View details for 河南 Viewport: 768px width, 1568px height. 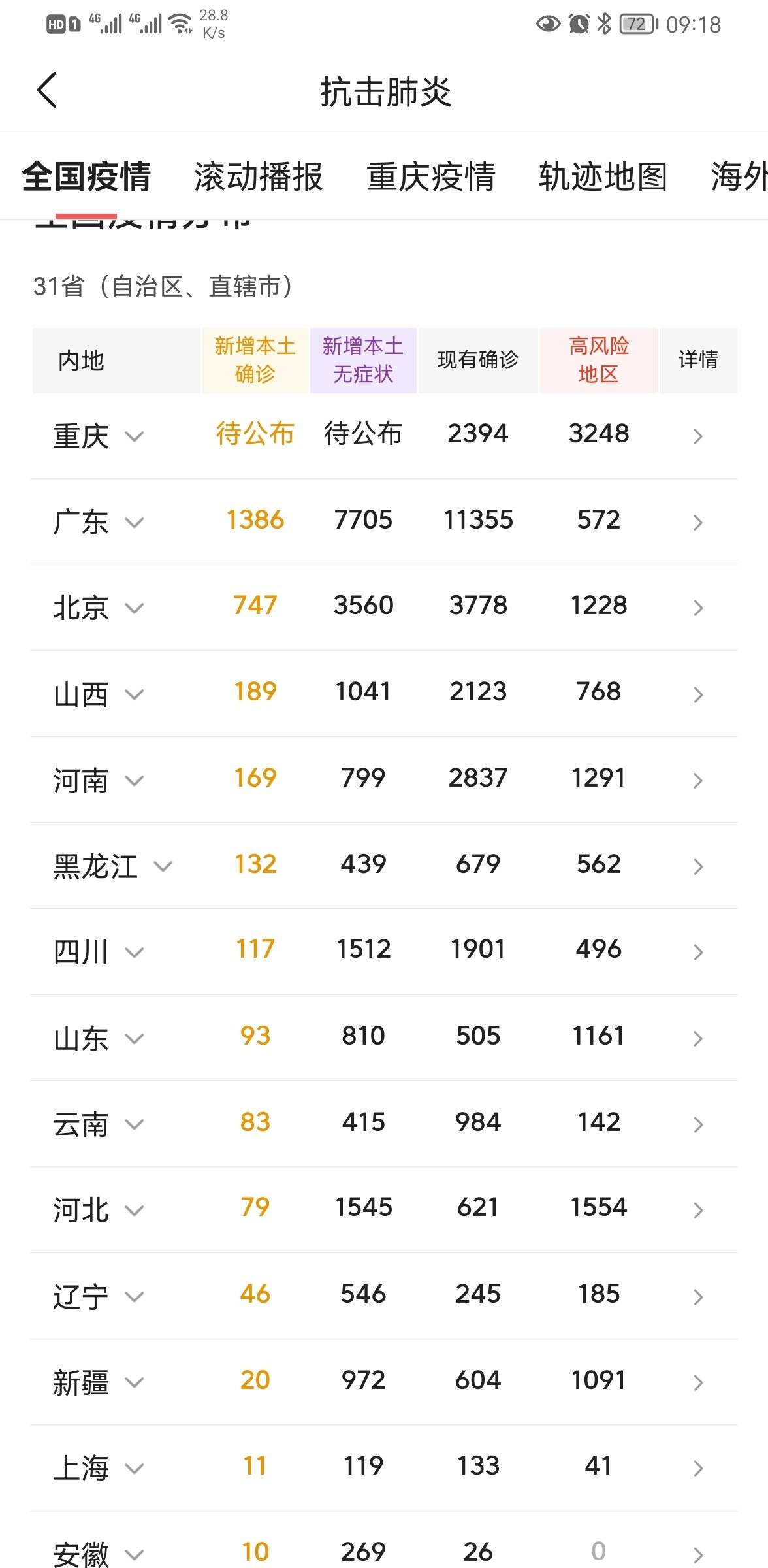pos(698,781)
